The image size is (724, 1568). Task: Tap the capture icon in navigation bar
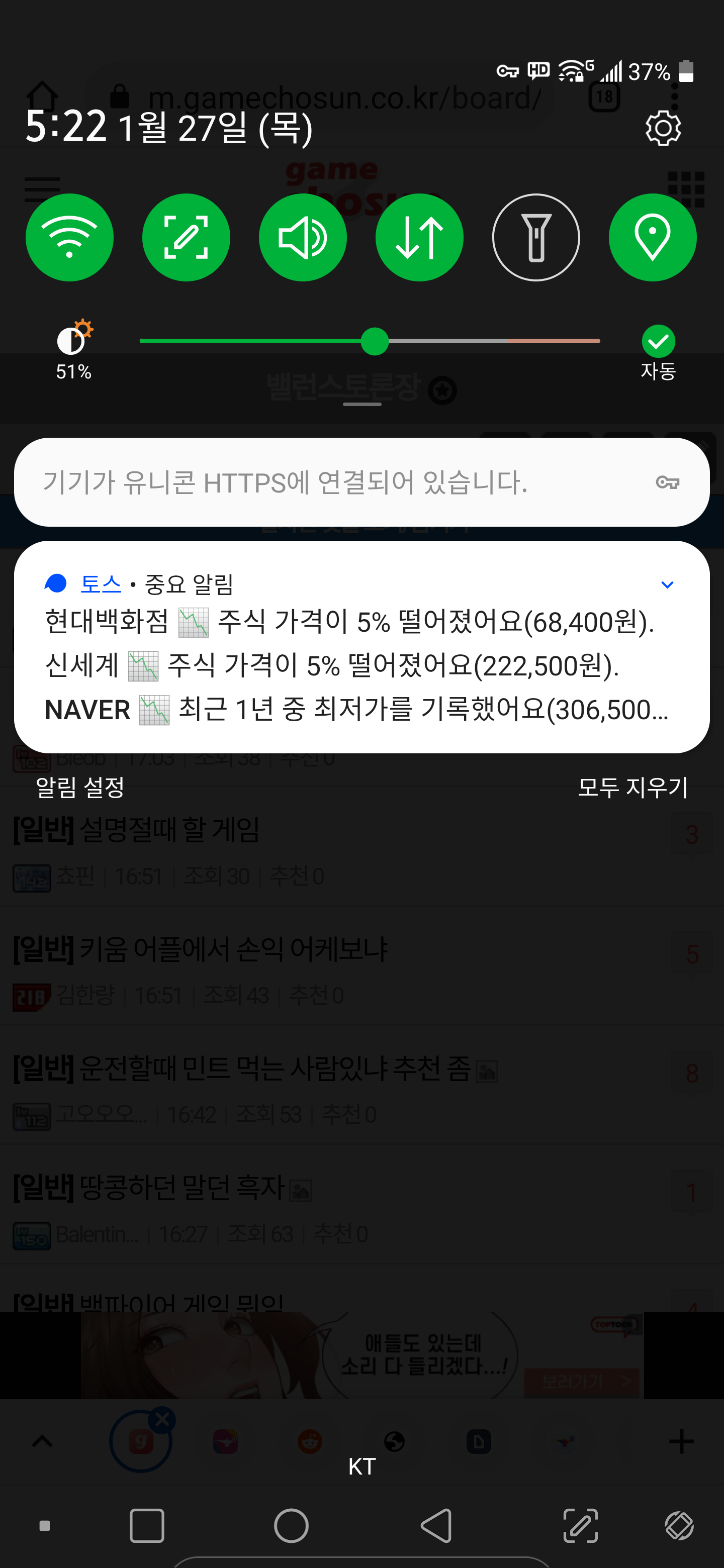(x=580, y=1525)
